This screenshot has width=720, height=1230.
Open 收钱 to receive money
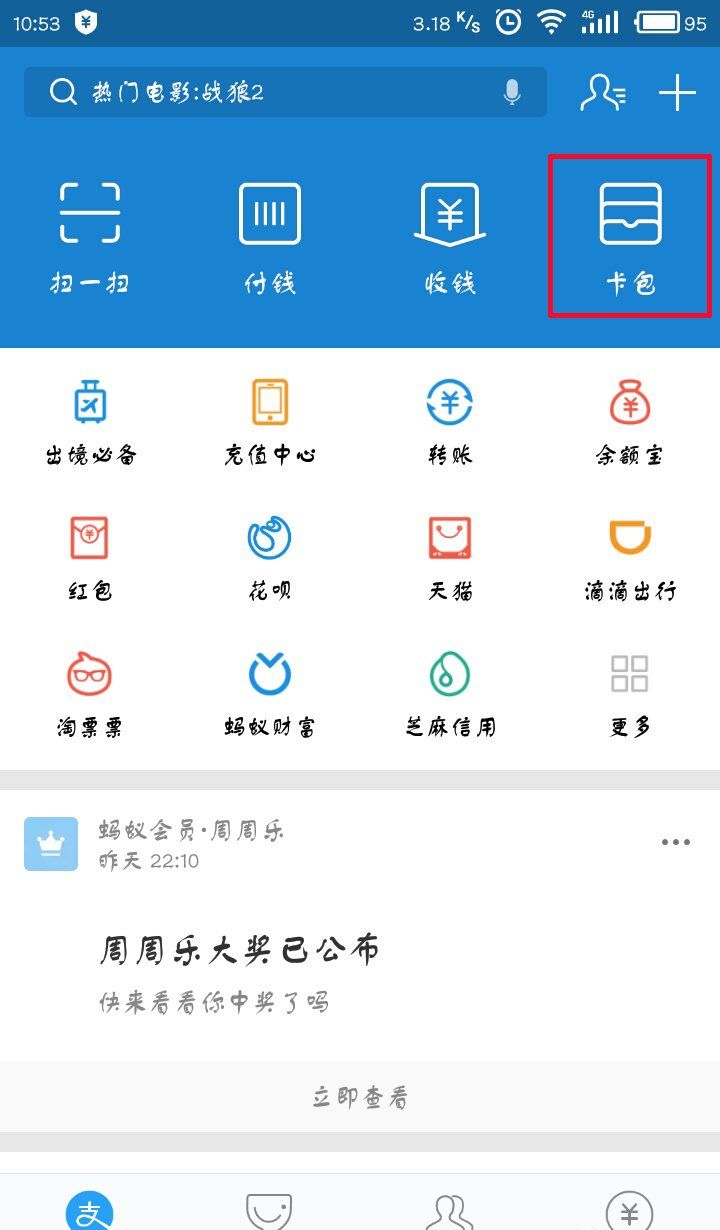pyautogui.click(x=450, y=236)
